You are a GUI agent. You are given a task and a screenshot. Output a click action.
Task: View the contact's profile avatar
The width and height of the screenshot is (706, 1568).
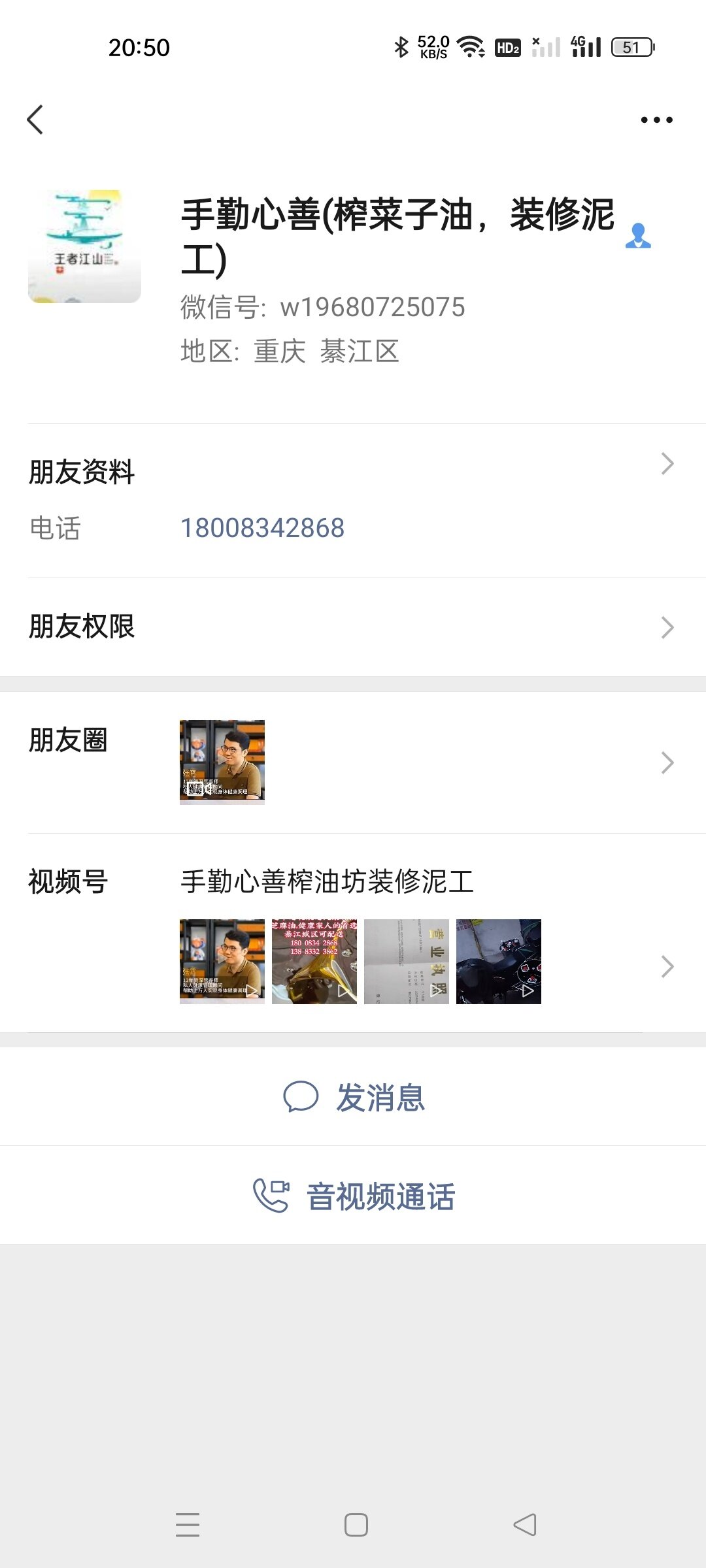84,246
